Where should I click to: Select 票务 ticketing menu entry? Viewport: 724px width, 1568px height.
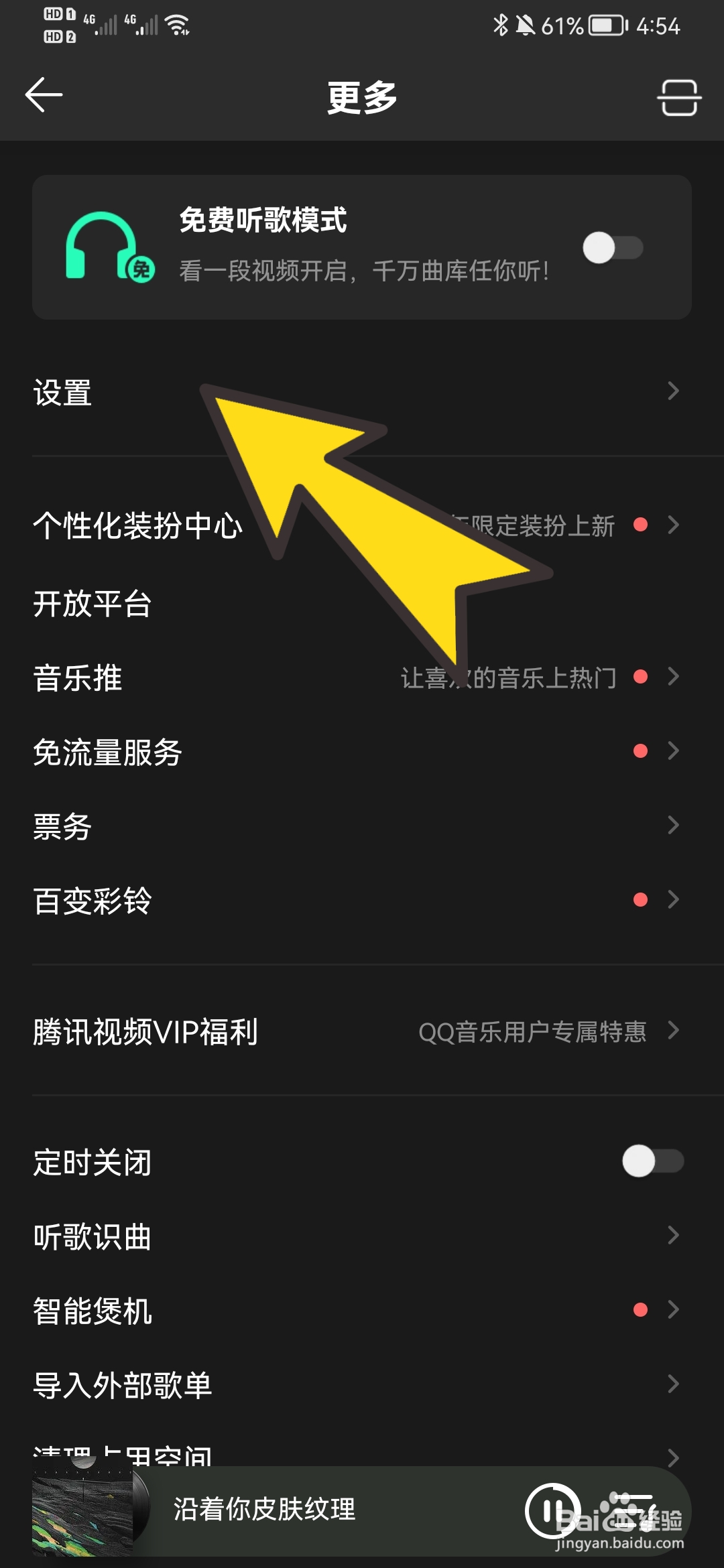(61, 826)
